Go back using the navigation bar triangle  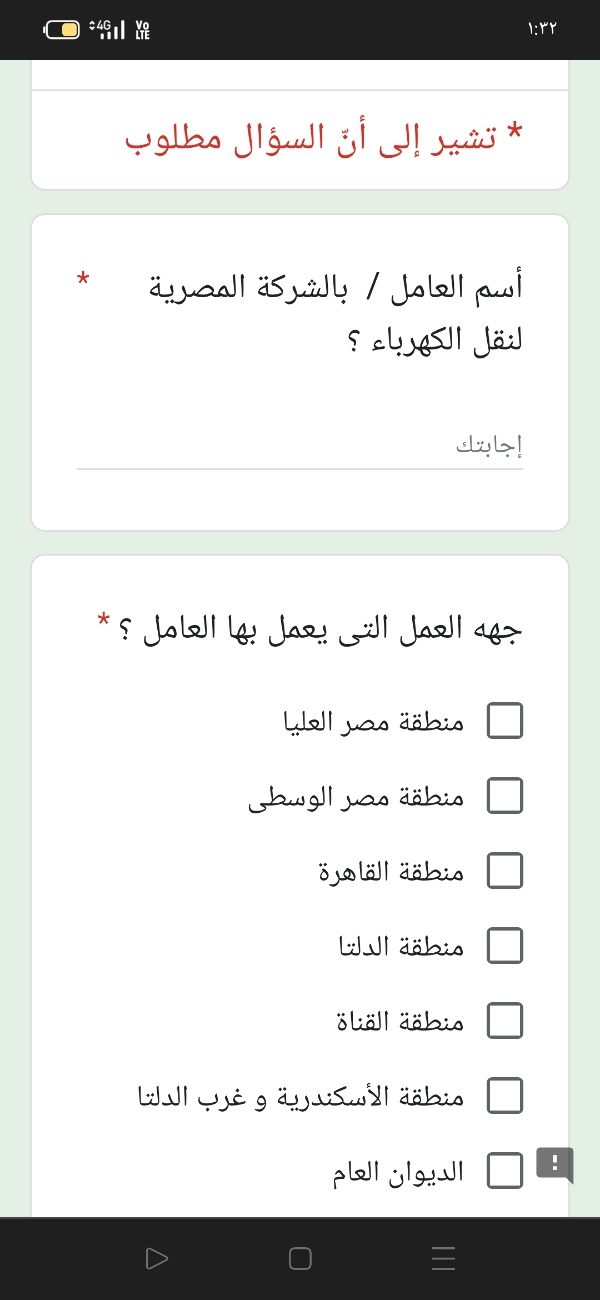157,1258
